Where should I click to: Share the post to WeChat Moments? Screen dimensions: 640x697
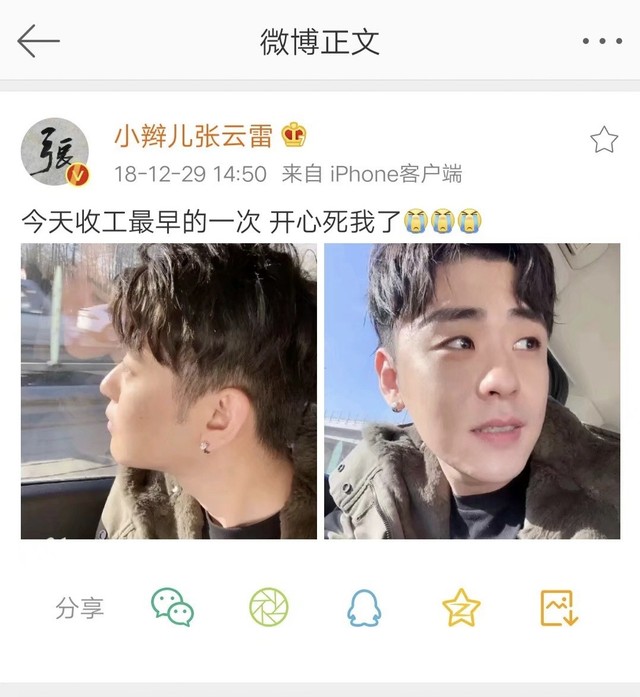[268, 607]
